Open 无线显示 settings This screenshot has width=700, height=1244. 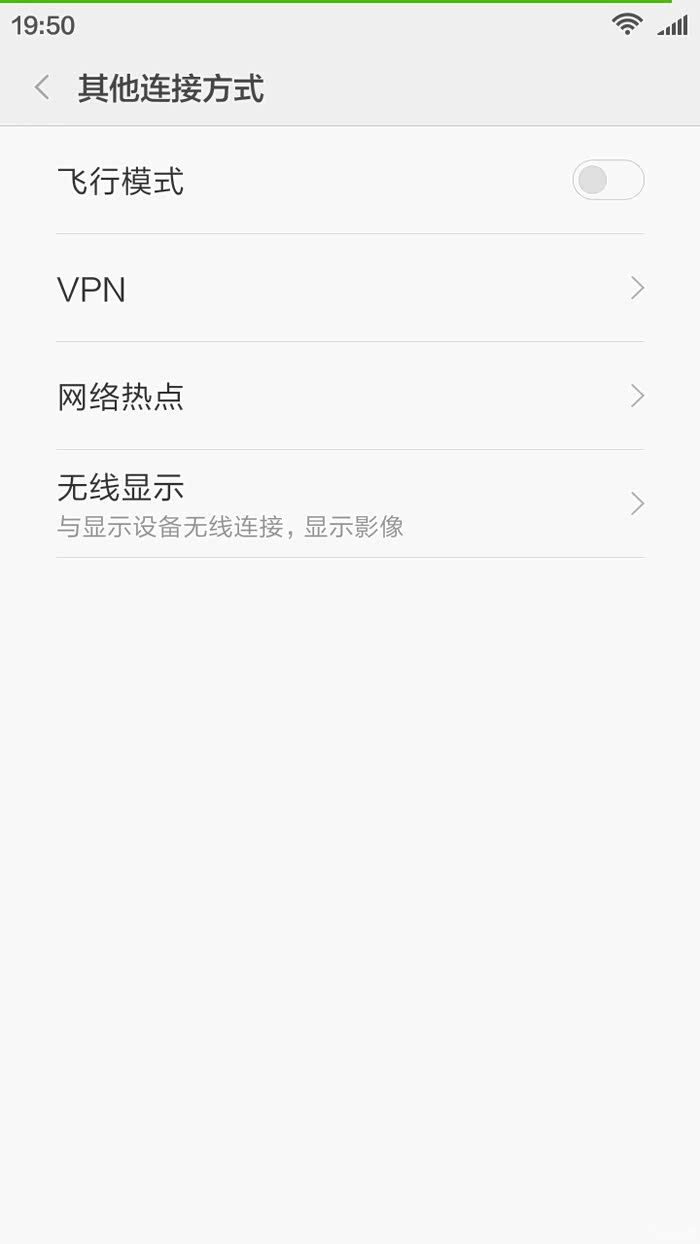350,504
